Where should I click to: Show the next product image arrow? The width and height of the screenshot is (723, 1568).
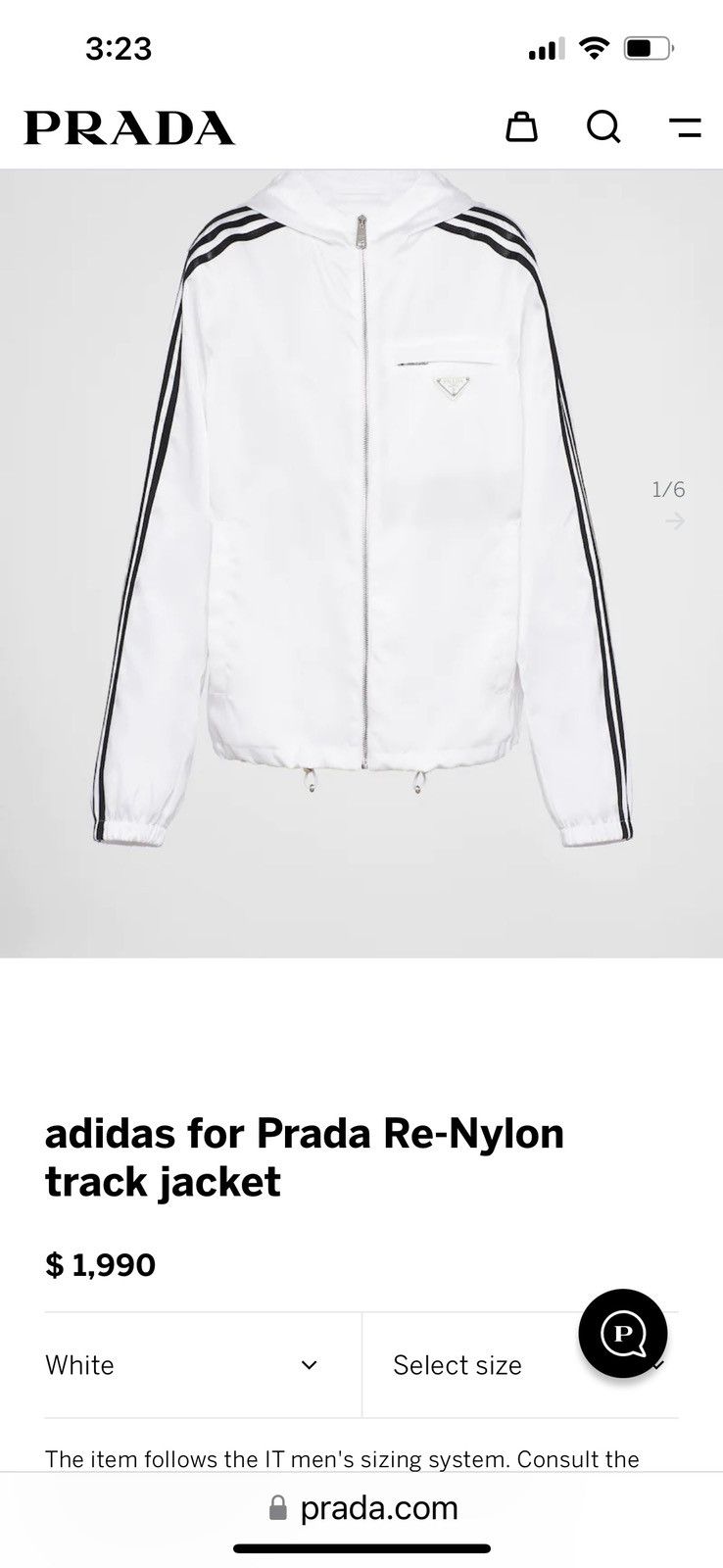674,521
